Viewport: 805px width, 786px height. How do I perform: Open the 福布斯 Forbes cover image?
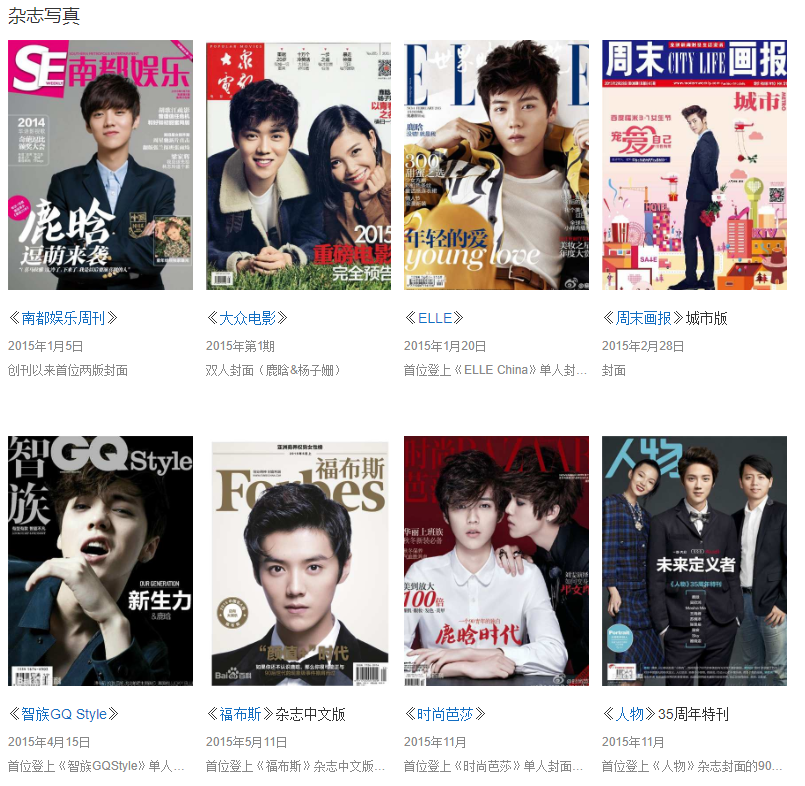click(298, 561)
